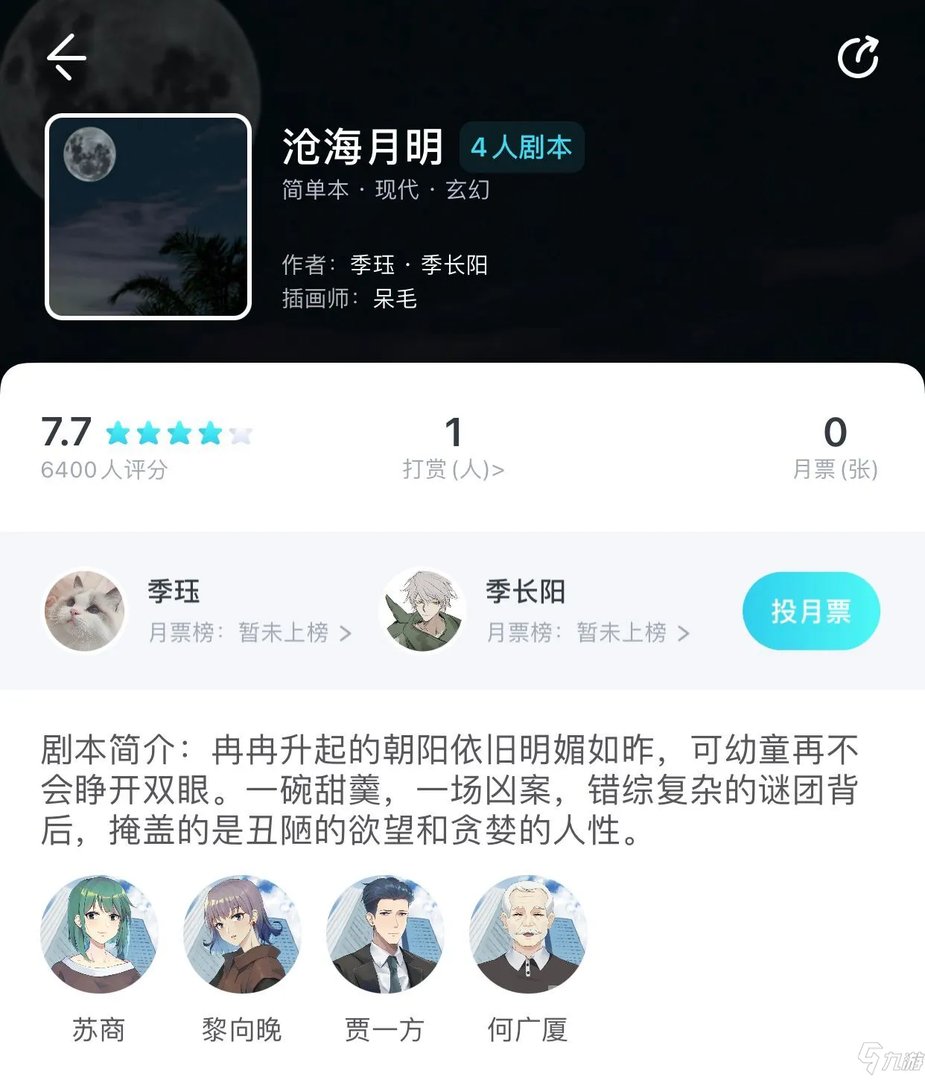Select character 黎向晚's portrait
Screen dimensions: 925x1080
coord(241,933)
